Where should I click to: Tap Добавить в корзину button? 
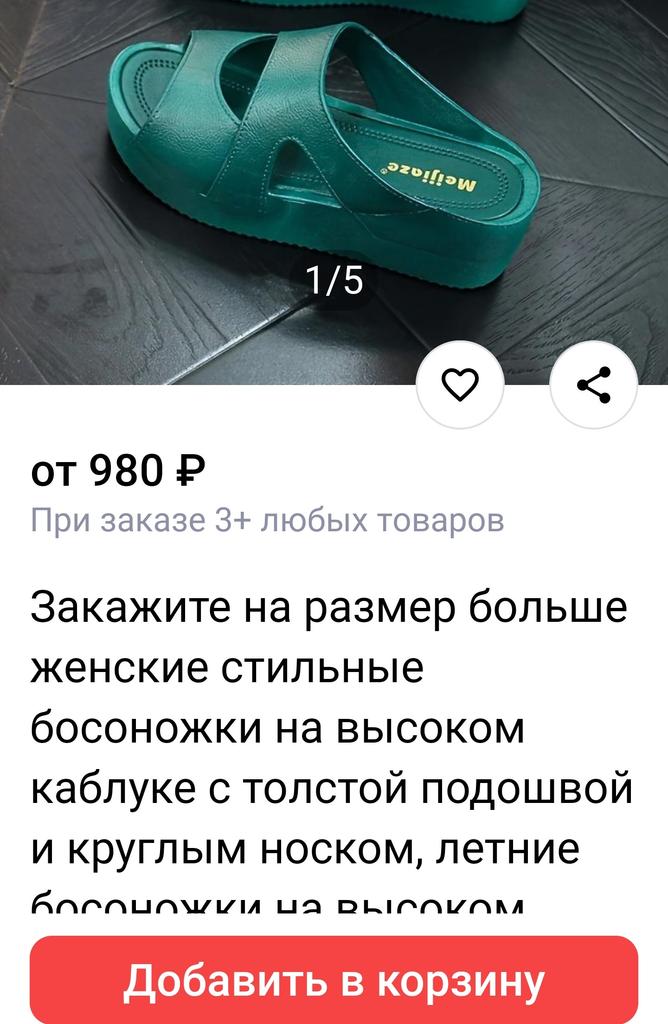[x=334, y=980]
